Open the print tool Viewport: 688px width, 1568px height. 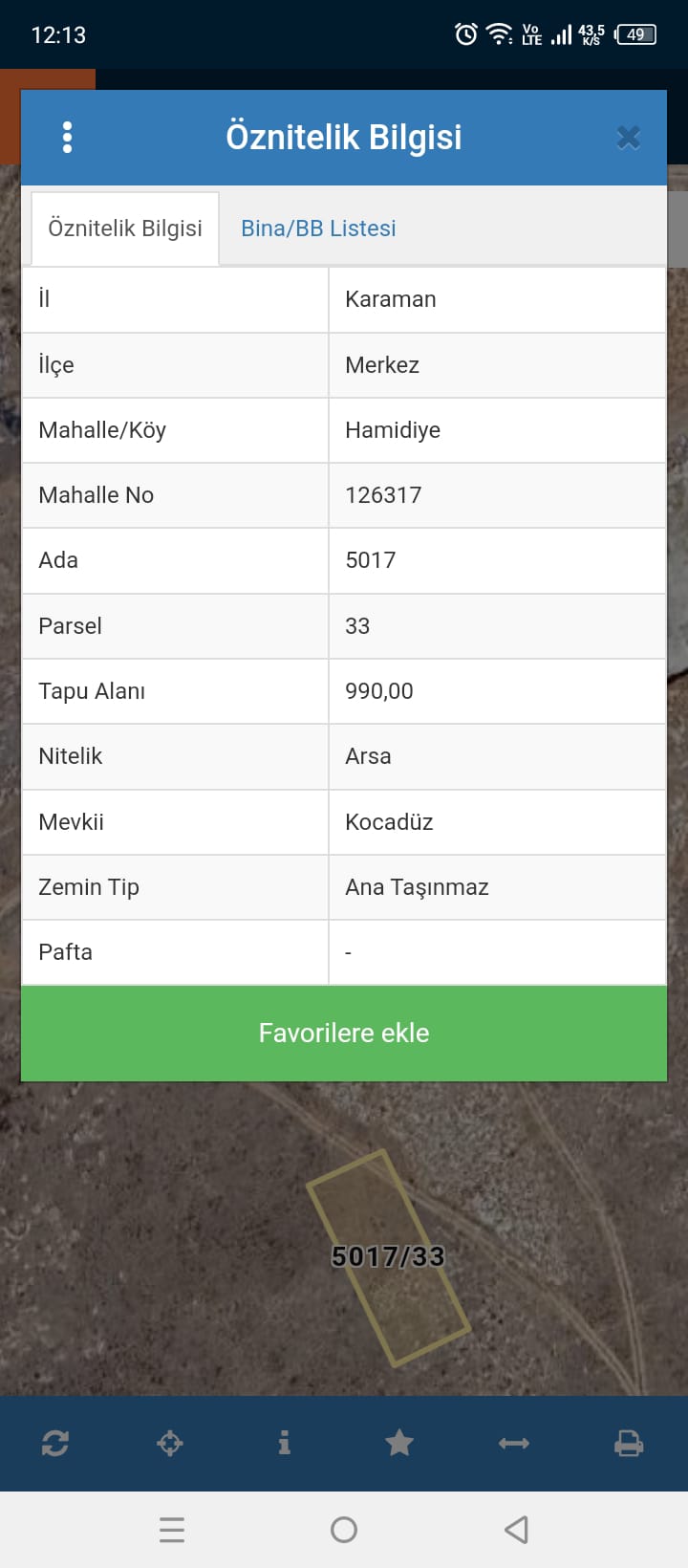(x=628, y=1443)
